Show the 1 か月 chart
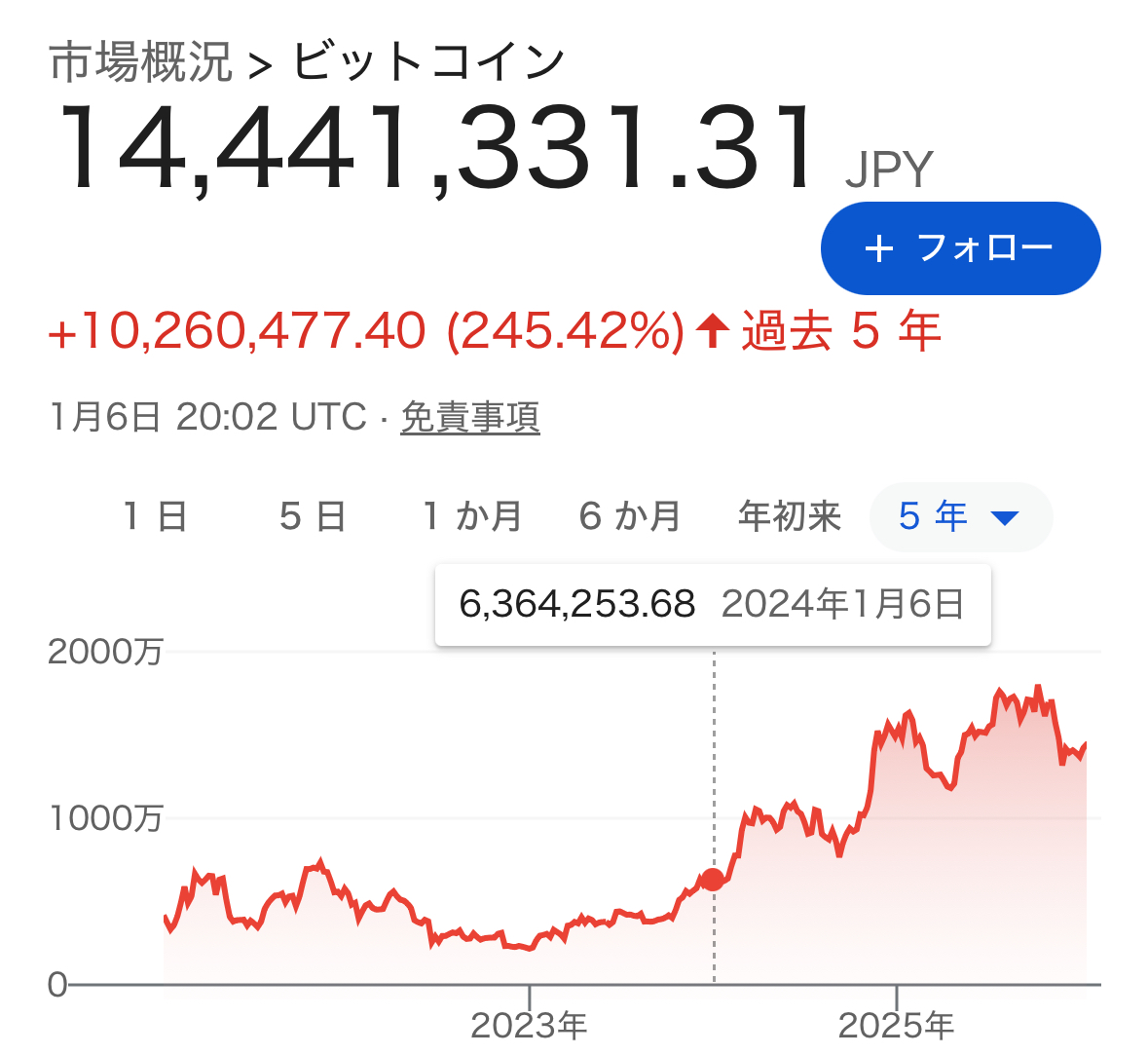The height and width of the screenshot is (1055, 1148). 472,516
